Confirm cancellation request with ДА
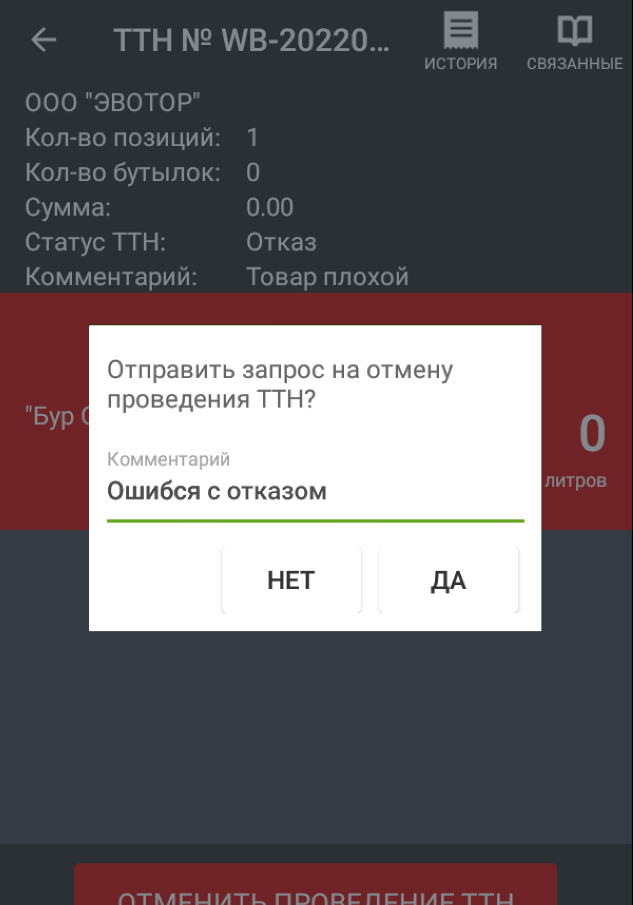Screen dimensions: 633x905 click(x=448, y=580)
